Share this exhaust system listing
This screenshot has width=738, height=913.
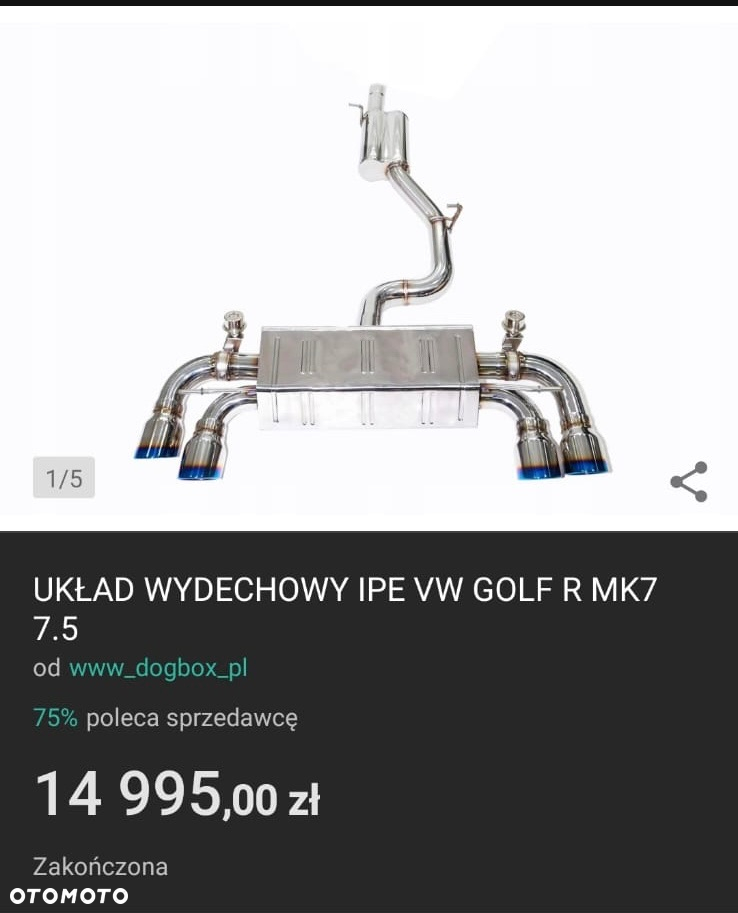(x=688, y=482)
